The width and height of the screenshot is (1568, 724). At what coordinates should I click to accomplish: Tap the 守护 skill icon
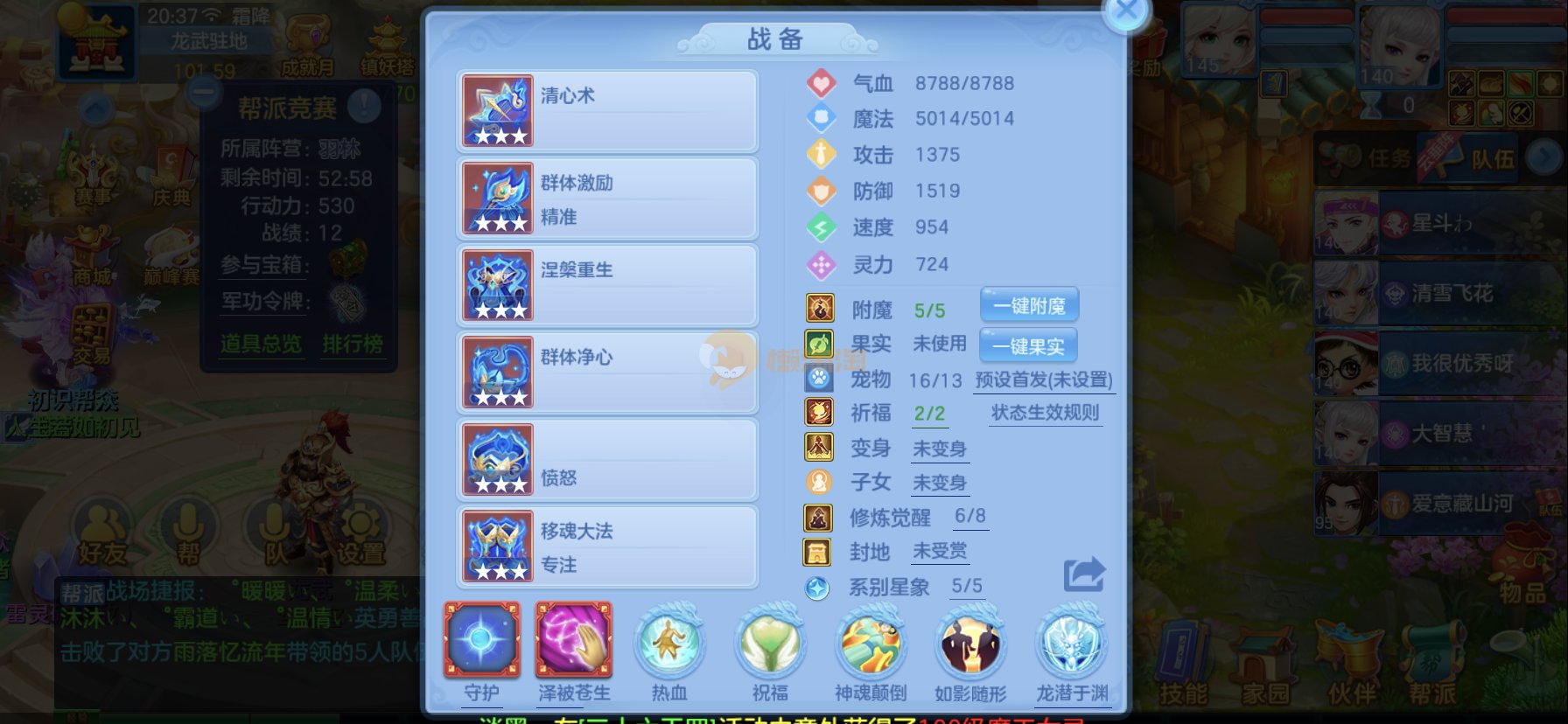point(481,641)
